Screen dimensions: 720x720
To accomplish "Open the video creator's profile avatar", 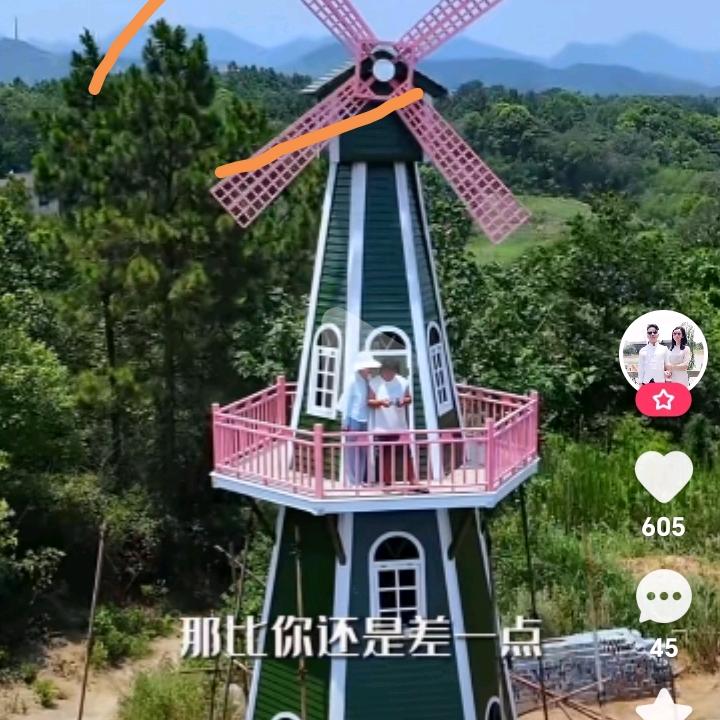I will [663, 351].
